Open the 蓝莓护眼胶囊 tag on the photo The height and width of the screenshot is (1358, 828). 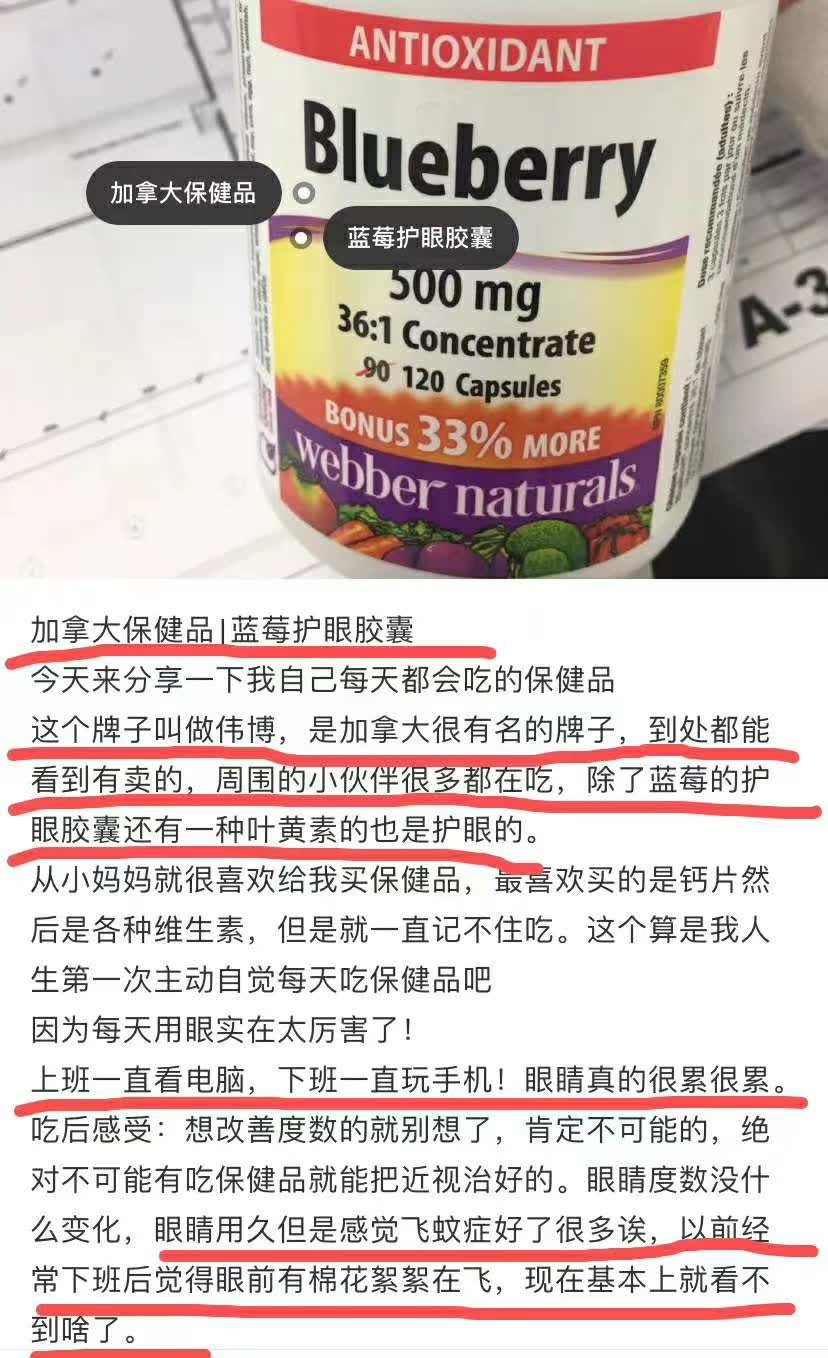click(420, 238)
